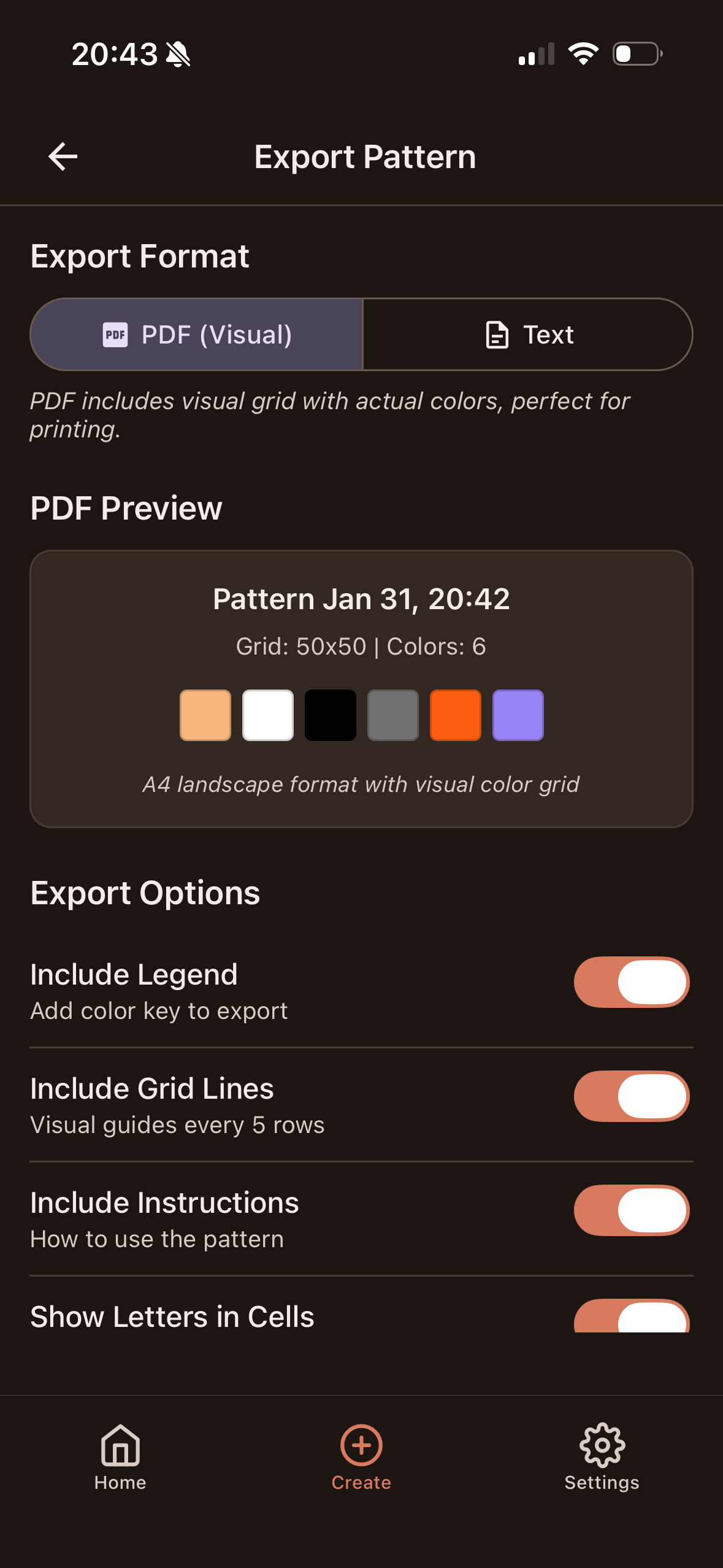Screen dimensions: 723x1568
Task: Select the orange swatch in PDF Preview
Action: [x=455, y=715]
